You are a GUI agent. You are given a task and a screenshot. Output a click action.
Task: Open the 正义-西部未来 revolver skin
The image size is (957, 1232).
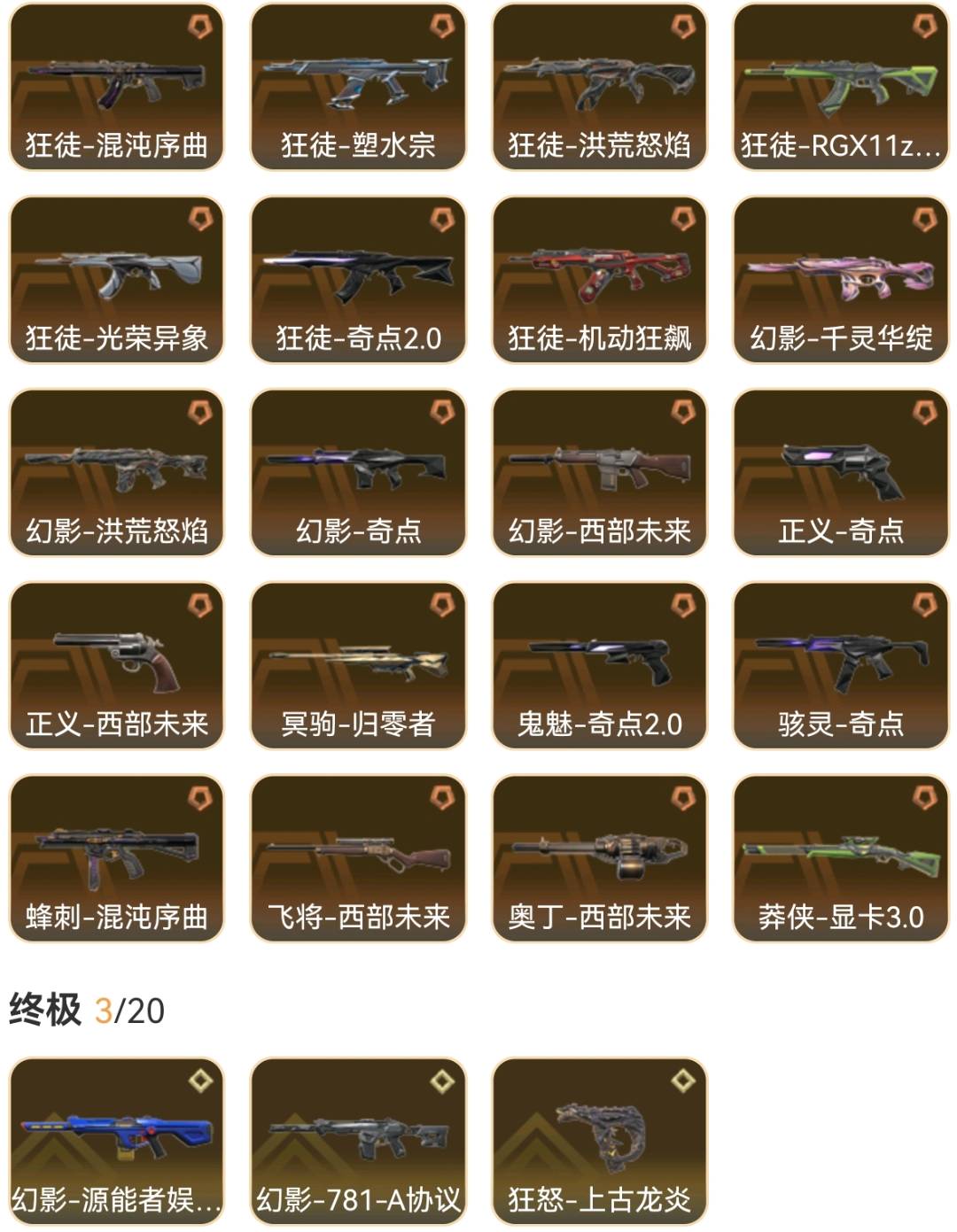pyautogui.click(x=116, y=666)
